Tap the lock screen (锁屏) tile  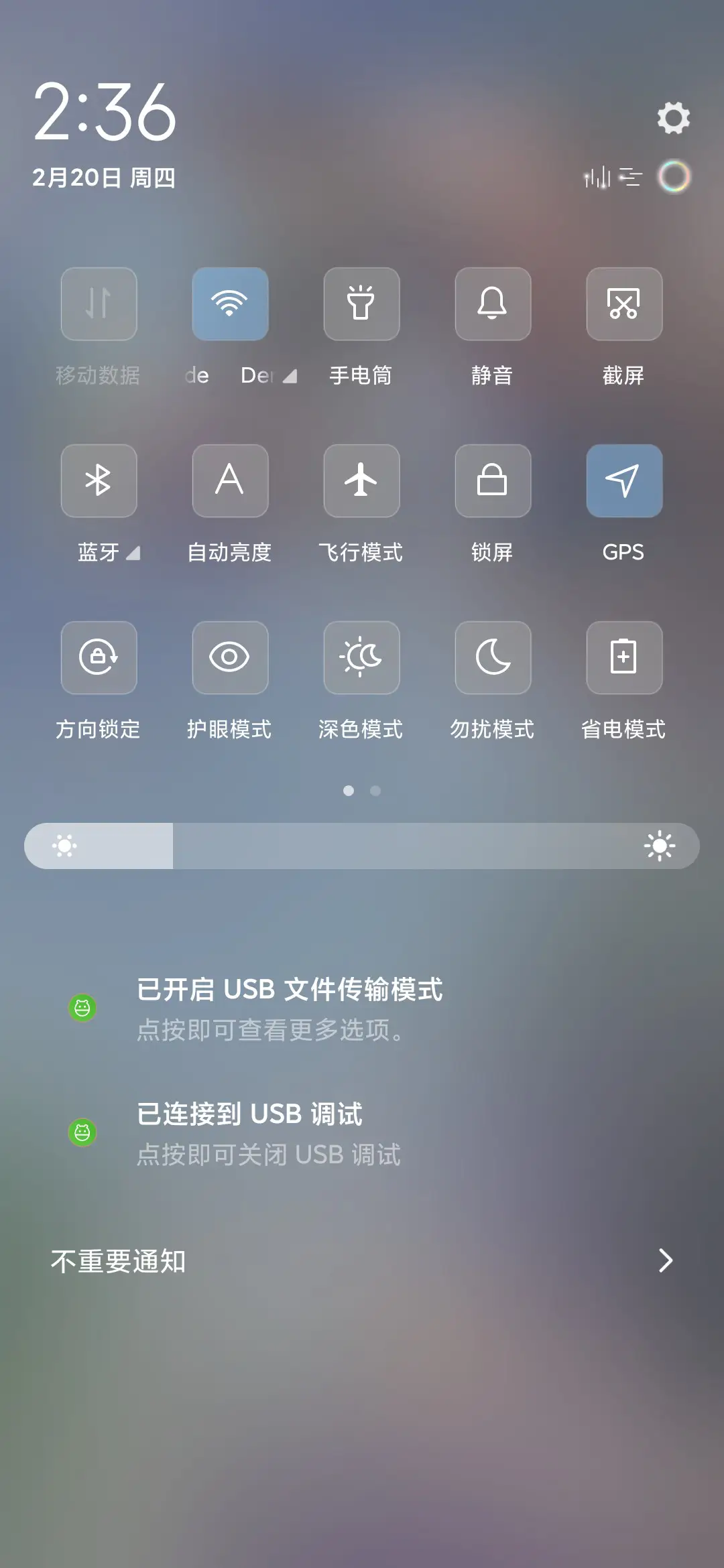coord(493,481)
